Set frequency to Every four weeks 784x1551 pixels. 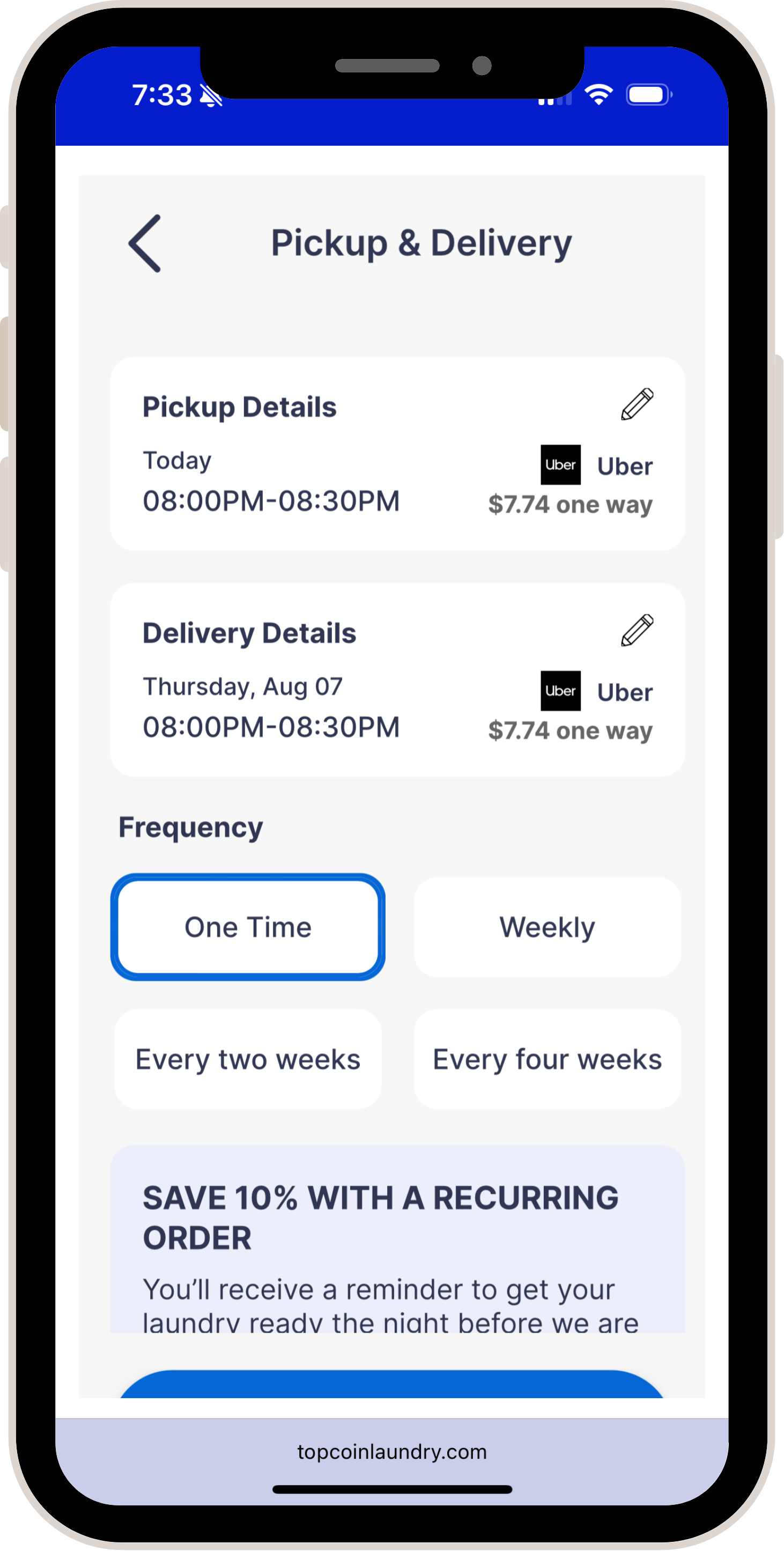(x=547, y=1059)
